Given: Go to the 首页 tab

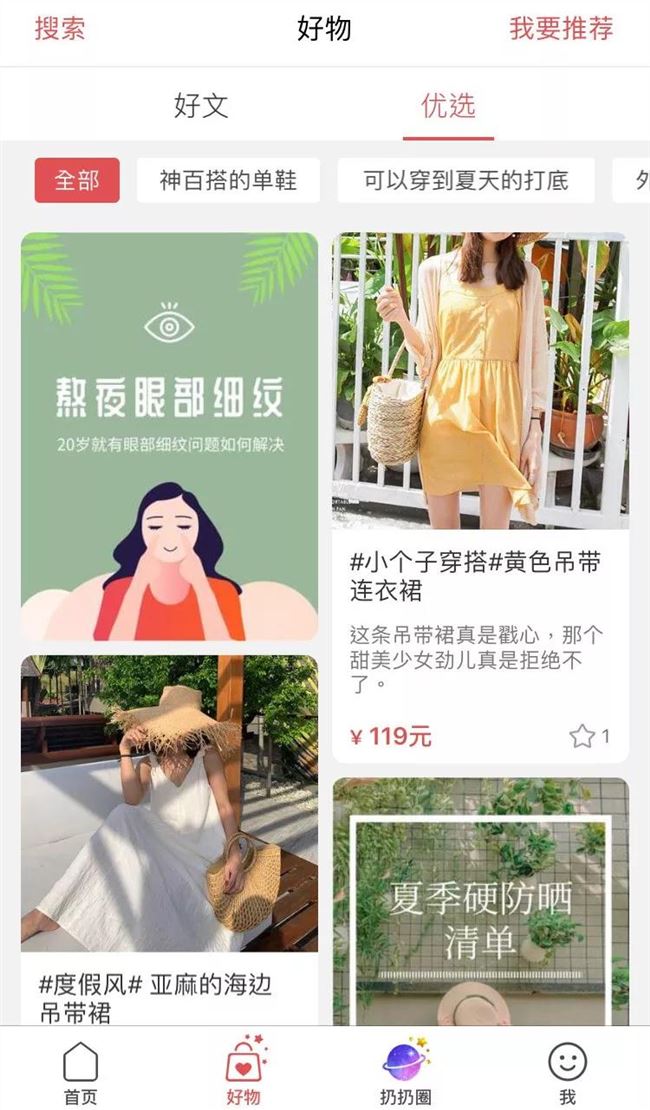Looking at the screenshot, I should point(81,1072).
